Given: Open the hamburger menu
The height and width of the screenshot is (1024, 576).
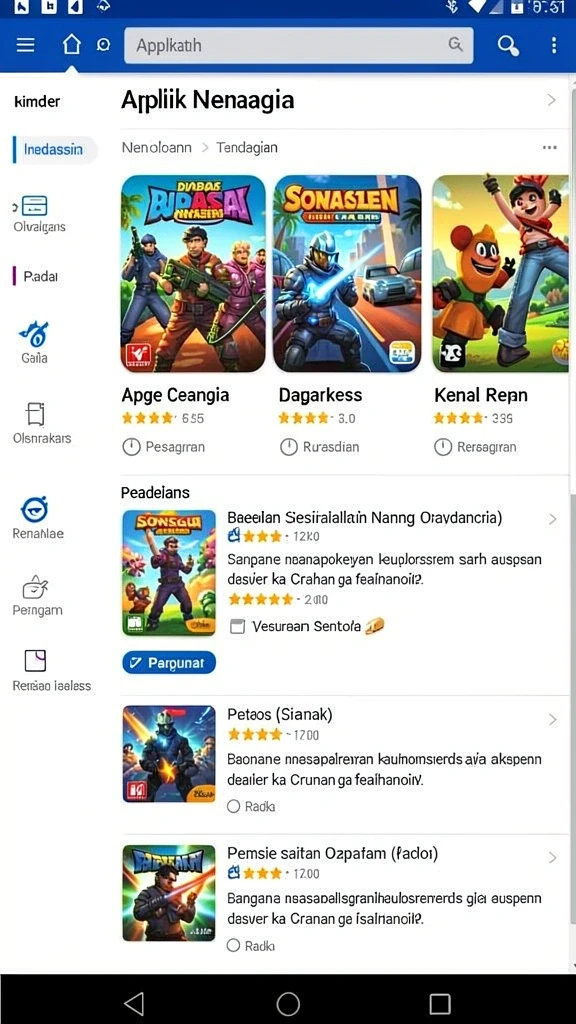Looking at the screenshot, I should point(25,45).
